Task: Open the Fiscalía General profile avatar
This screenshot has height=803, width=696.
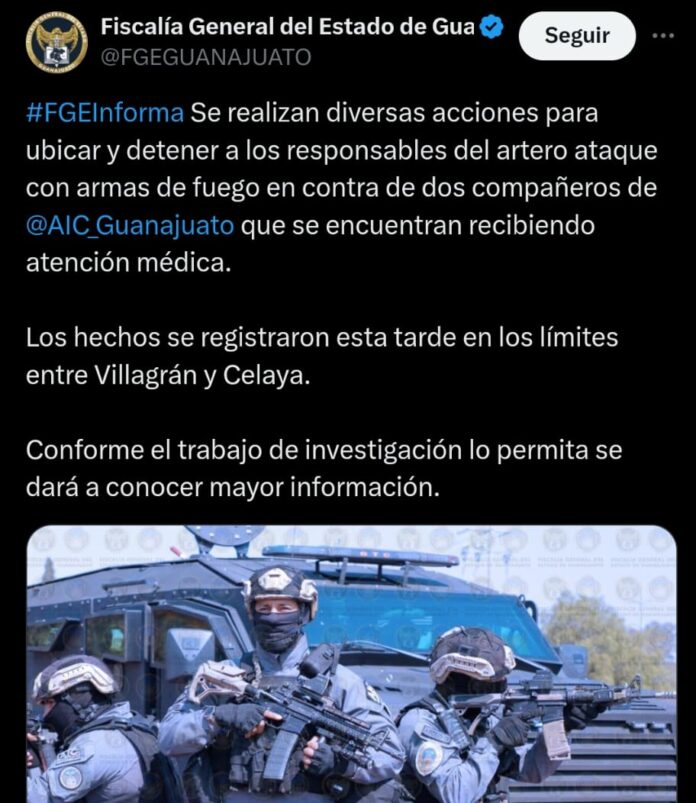Action: coord(56,42)
